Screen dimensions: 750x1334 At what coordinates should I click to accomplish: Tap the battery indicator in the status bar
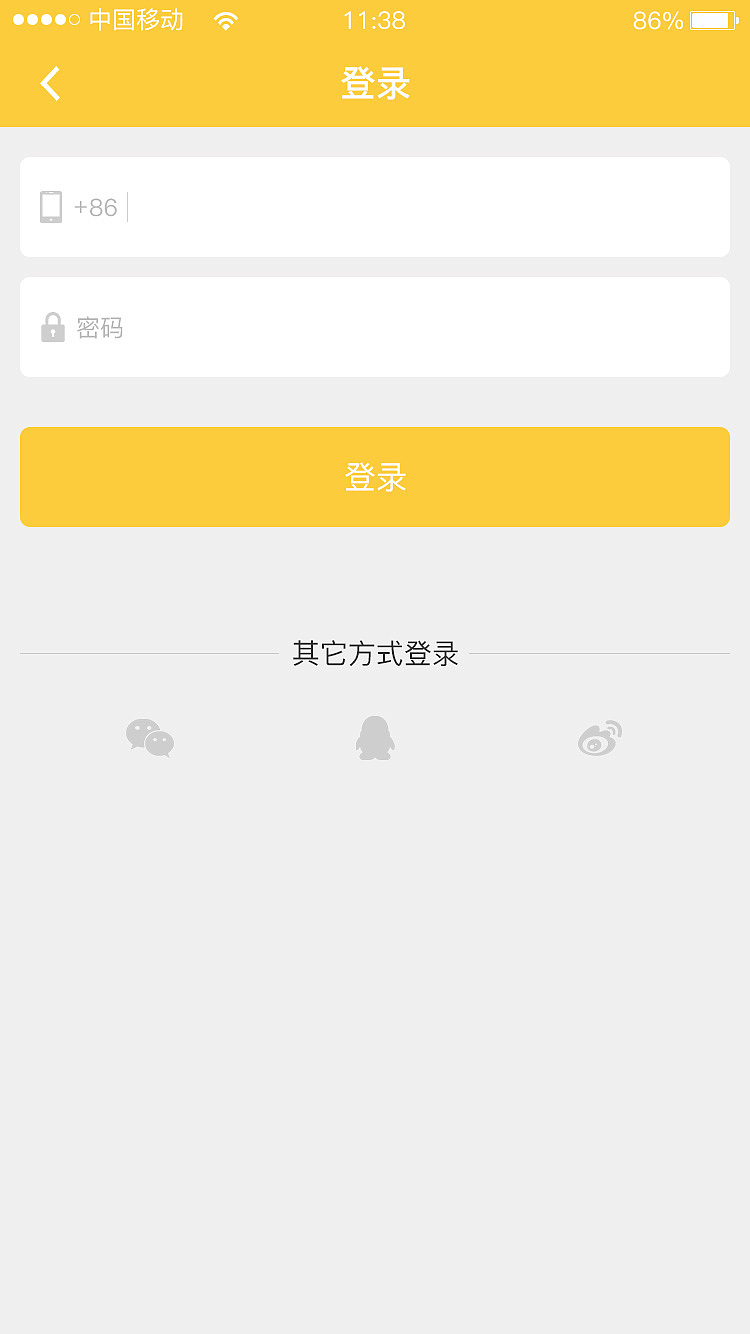[x=712, y=19]
